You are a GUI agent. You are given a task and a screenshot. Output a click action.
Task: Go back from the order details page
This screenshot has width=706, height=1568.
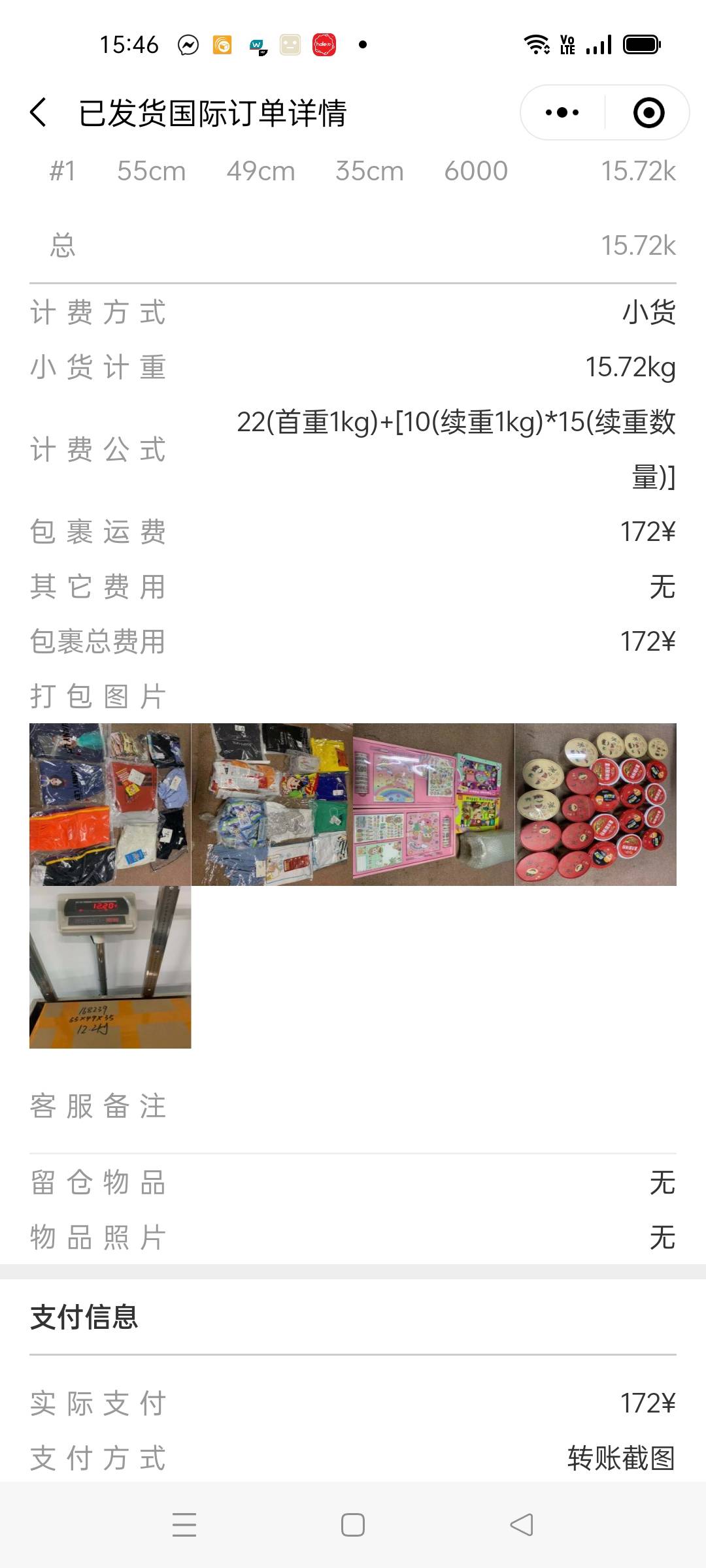click(39, 112)
